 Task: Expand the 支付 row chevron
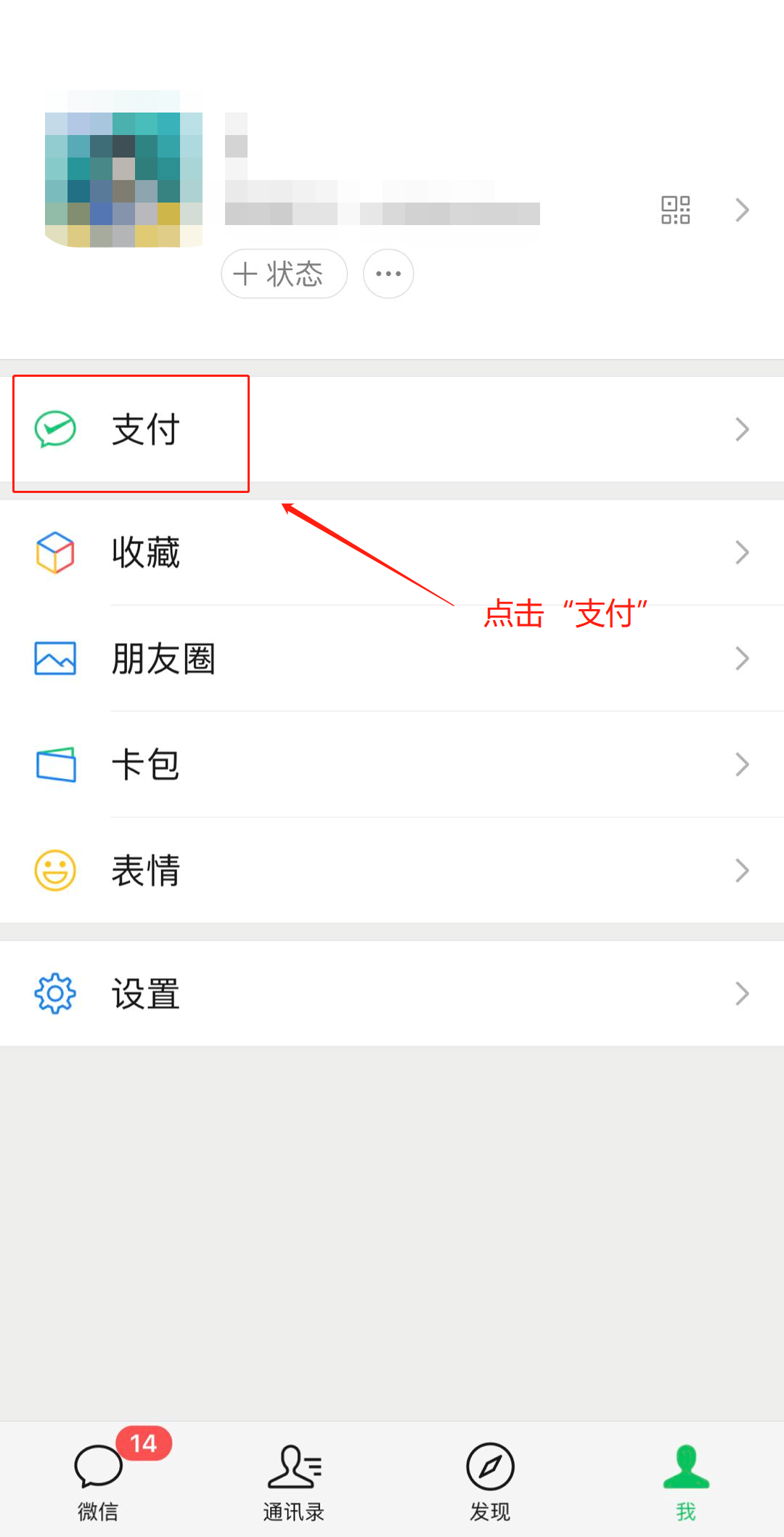(x=742, y=430)
